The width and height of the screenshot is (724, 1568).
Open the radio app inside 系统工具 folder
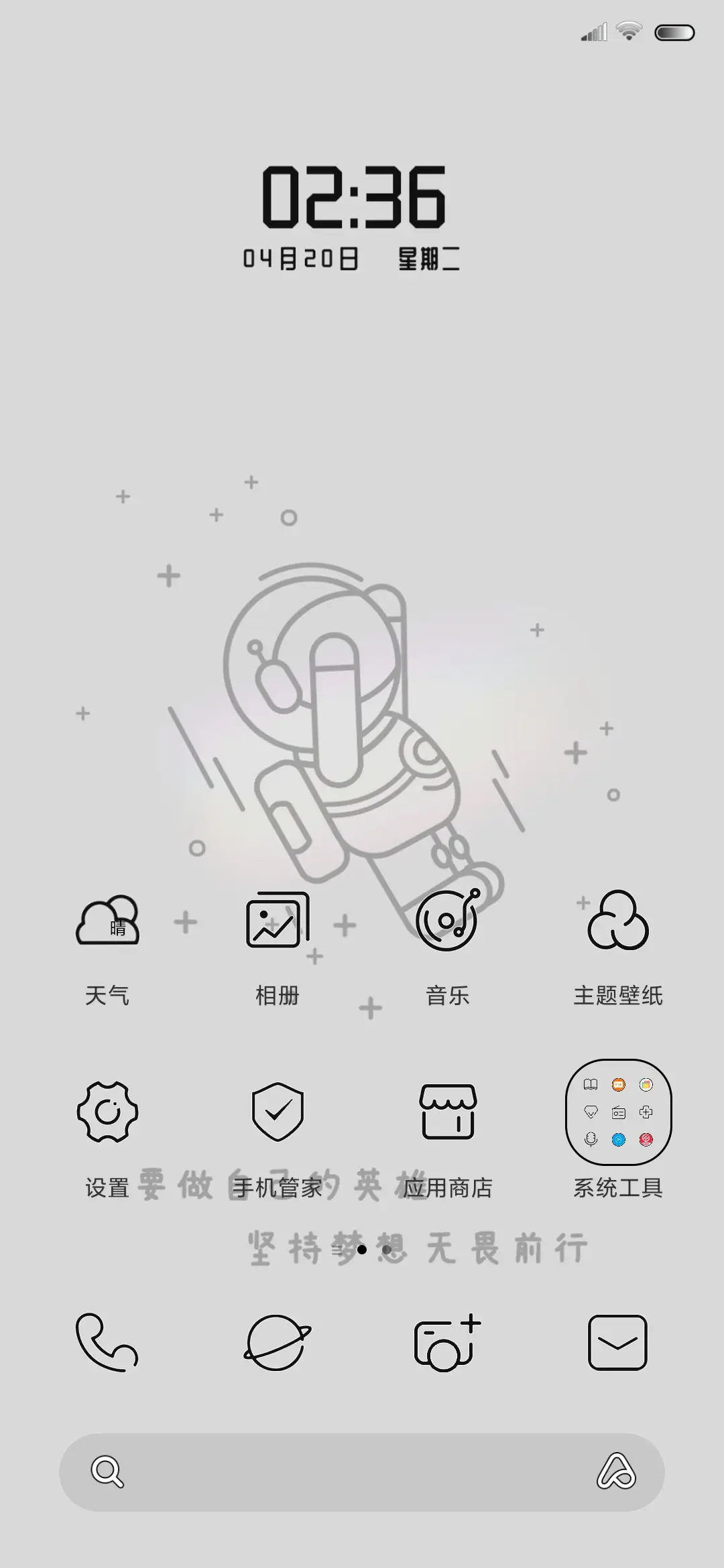618,1112
